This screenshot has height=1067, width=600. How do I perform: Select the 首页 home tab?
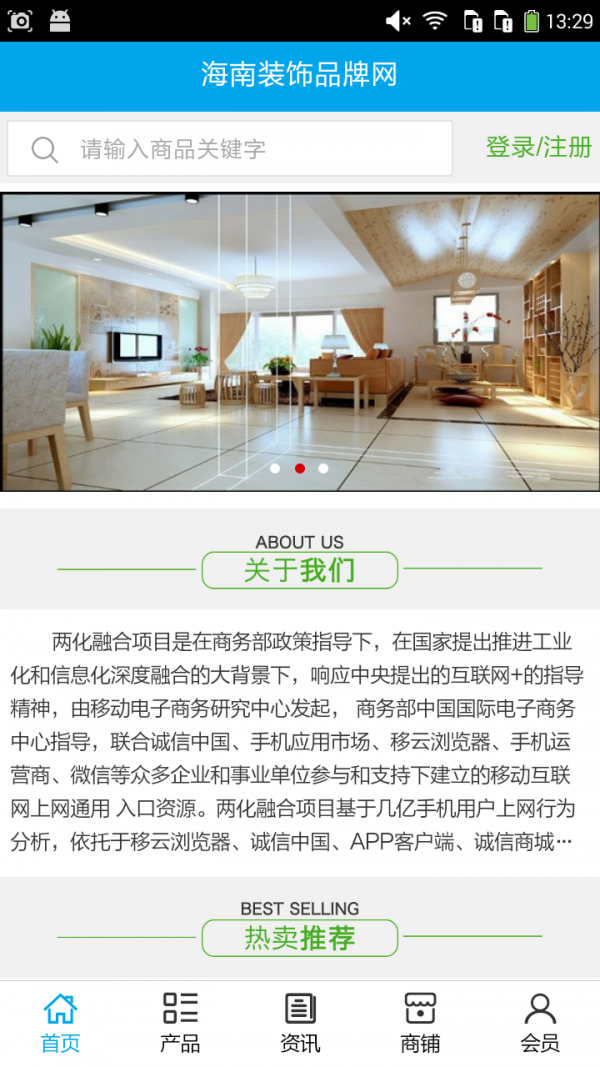point(60,1022)
